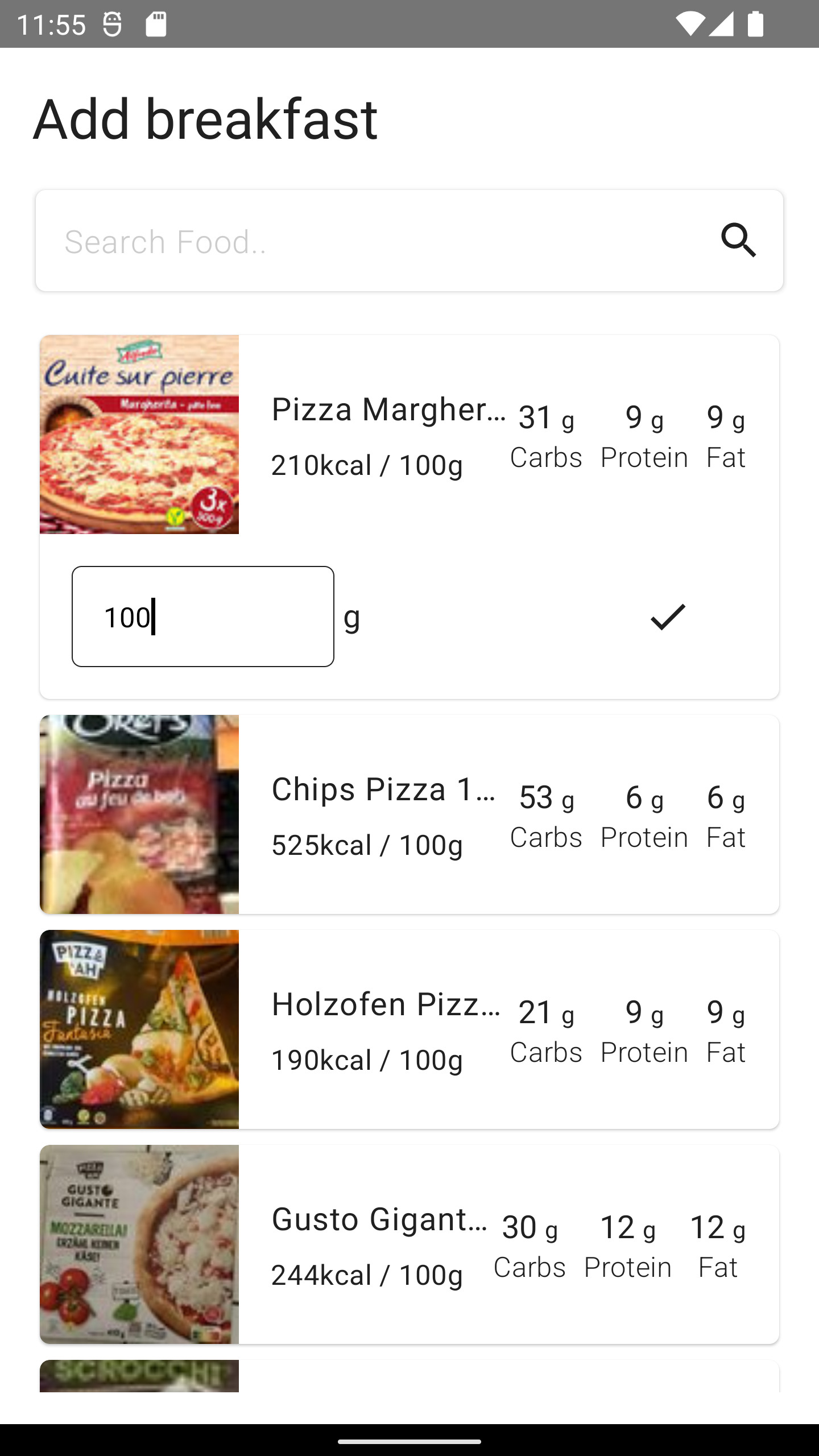Image resolution: width=819 pixels, height=1456 pixels.
Task: Click the Pizza Margherita package thumbnail
Action: (139, 434)
